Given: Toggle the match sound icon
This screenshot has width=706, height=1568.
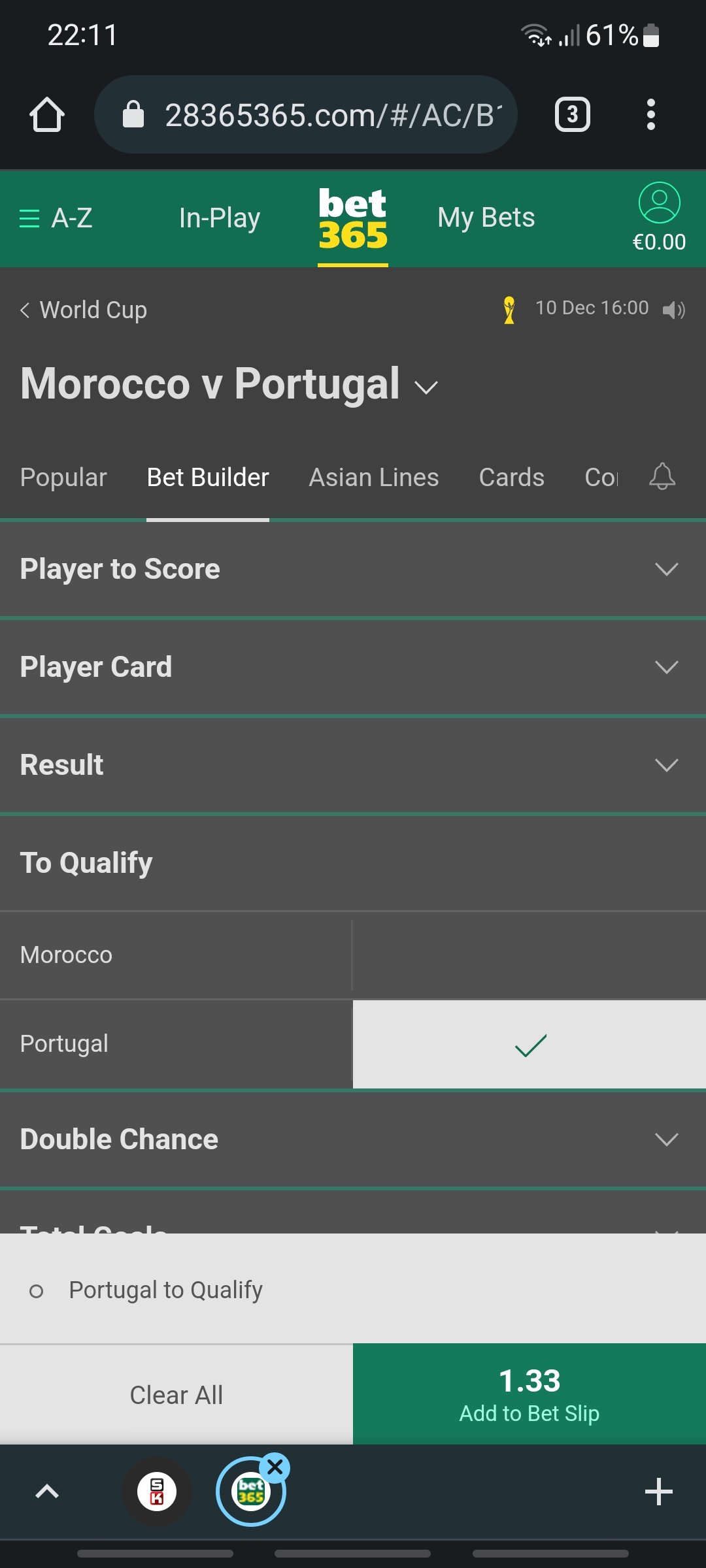Looking at the screenshot, I should pyautogui.click(x=673, y=310).
